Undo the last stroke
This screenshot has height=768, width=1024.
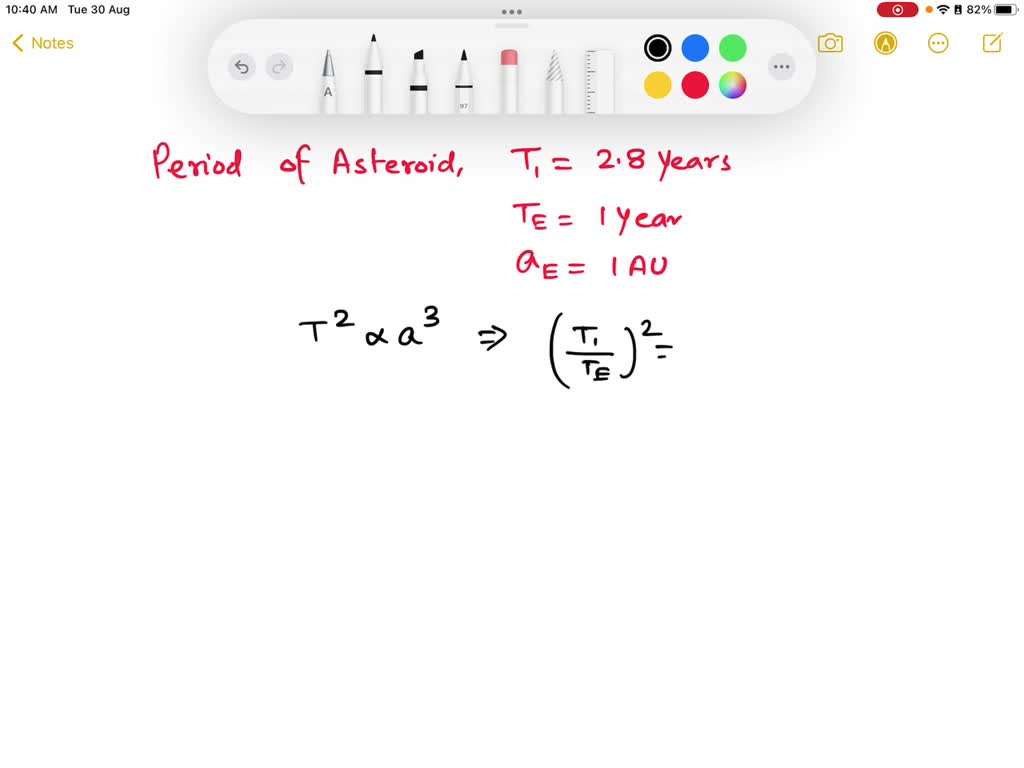[x=241, y=68]
